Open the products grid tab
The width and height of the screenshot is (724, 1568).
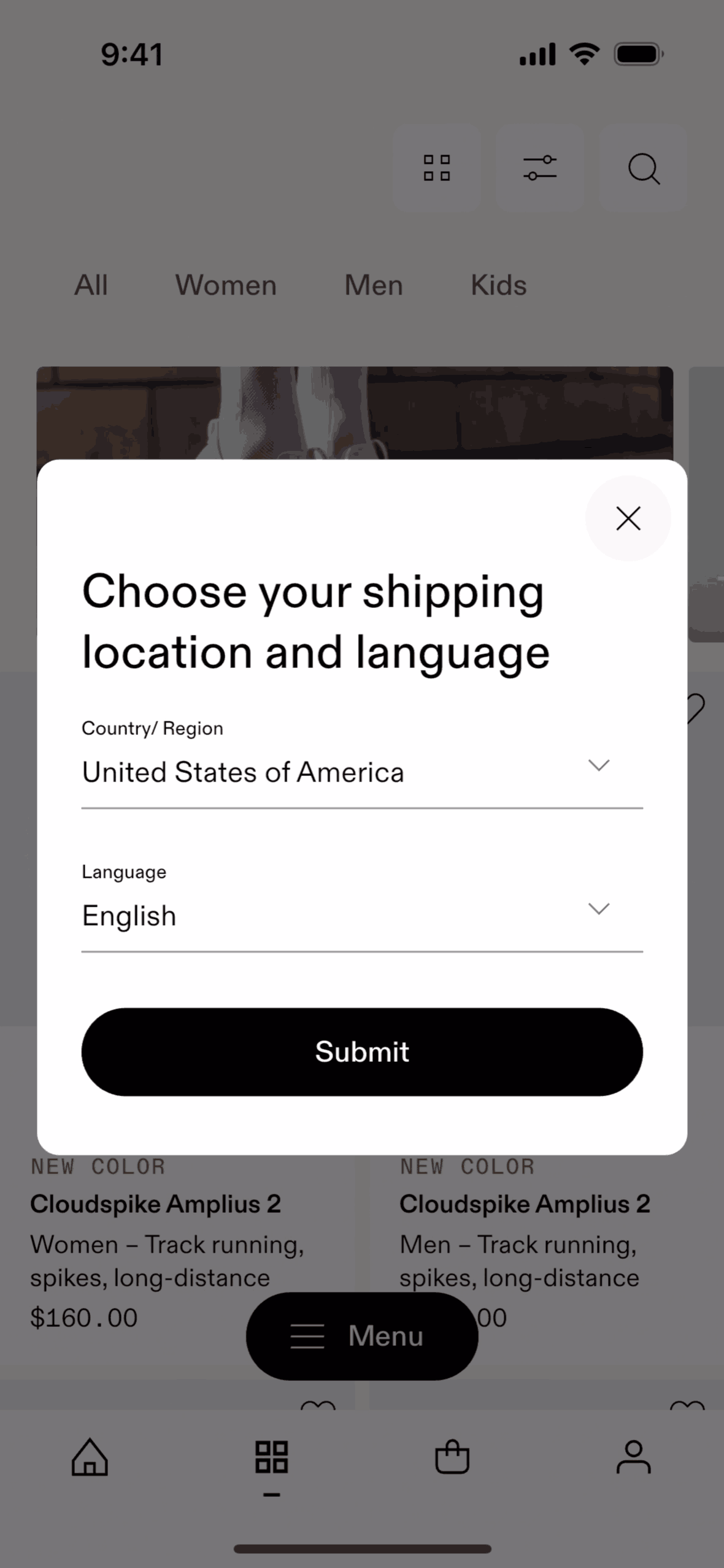(x=271, y=1457)
